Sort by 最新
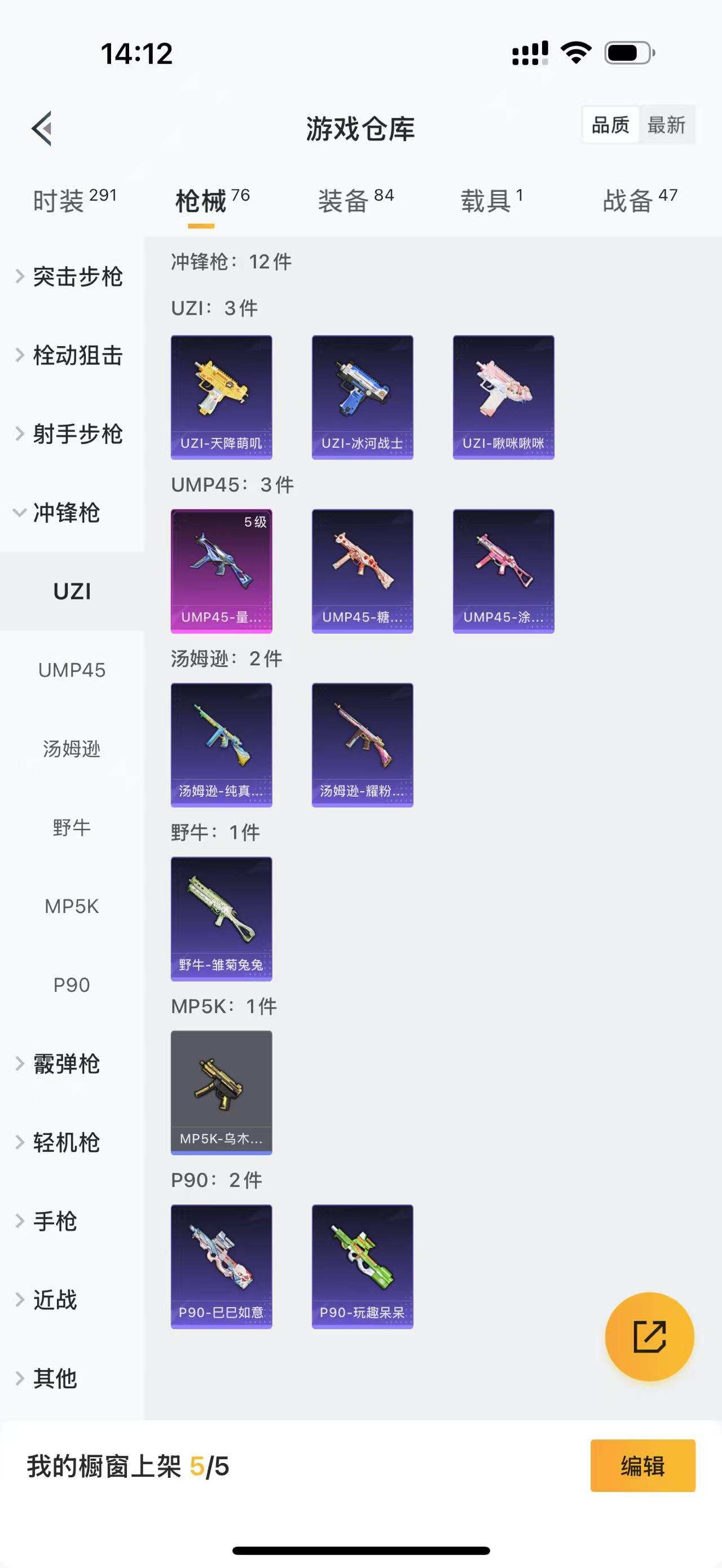This screenshot has width=722, height=1568. click(x=666, y=125)
